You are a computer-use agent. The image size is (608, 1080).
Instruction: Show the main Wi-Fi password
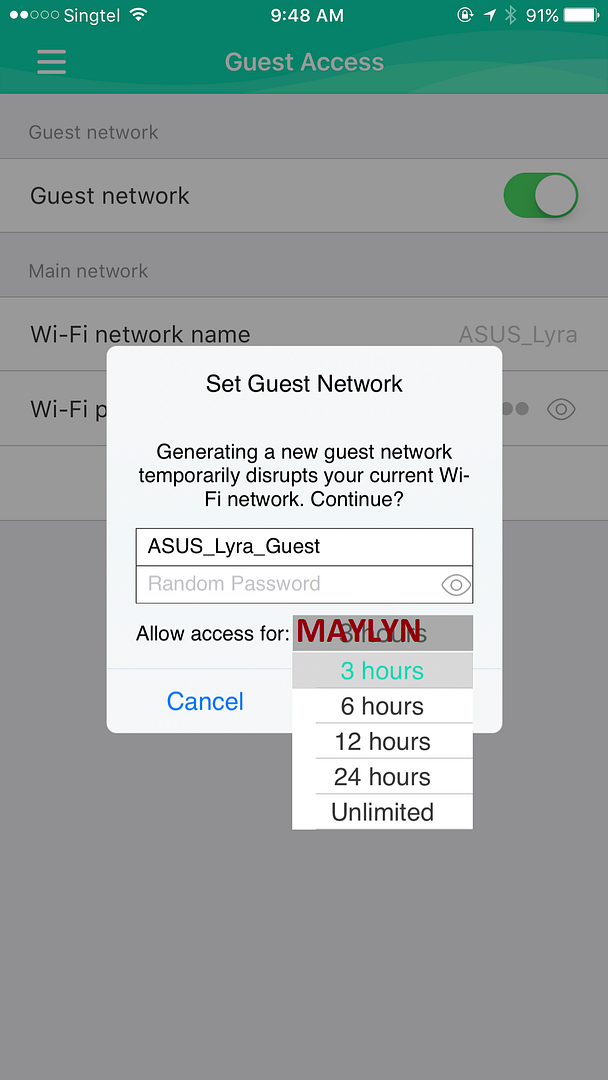pyautogui.click(x=561, y=409)
